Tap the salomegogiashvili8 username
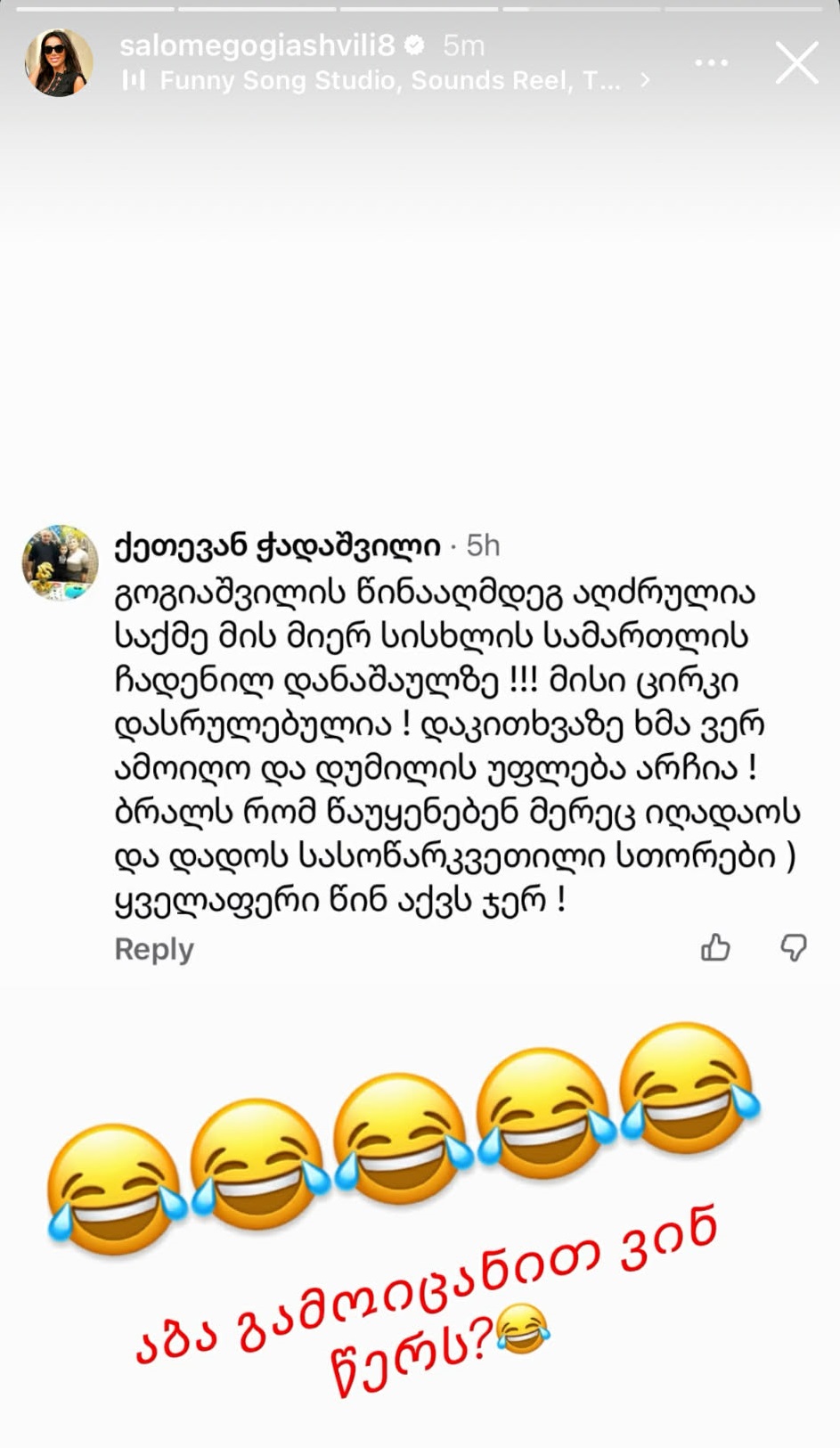 260,45
